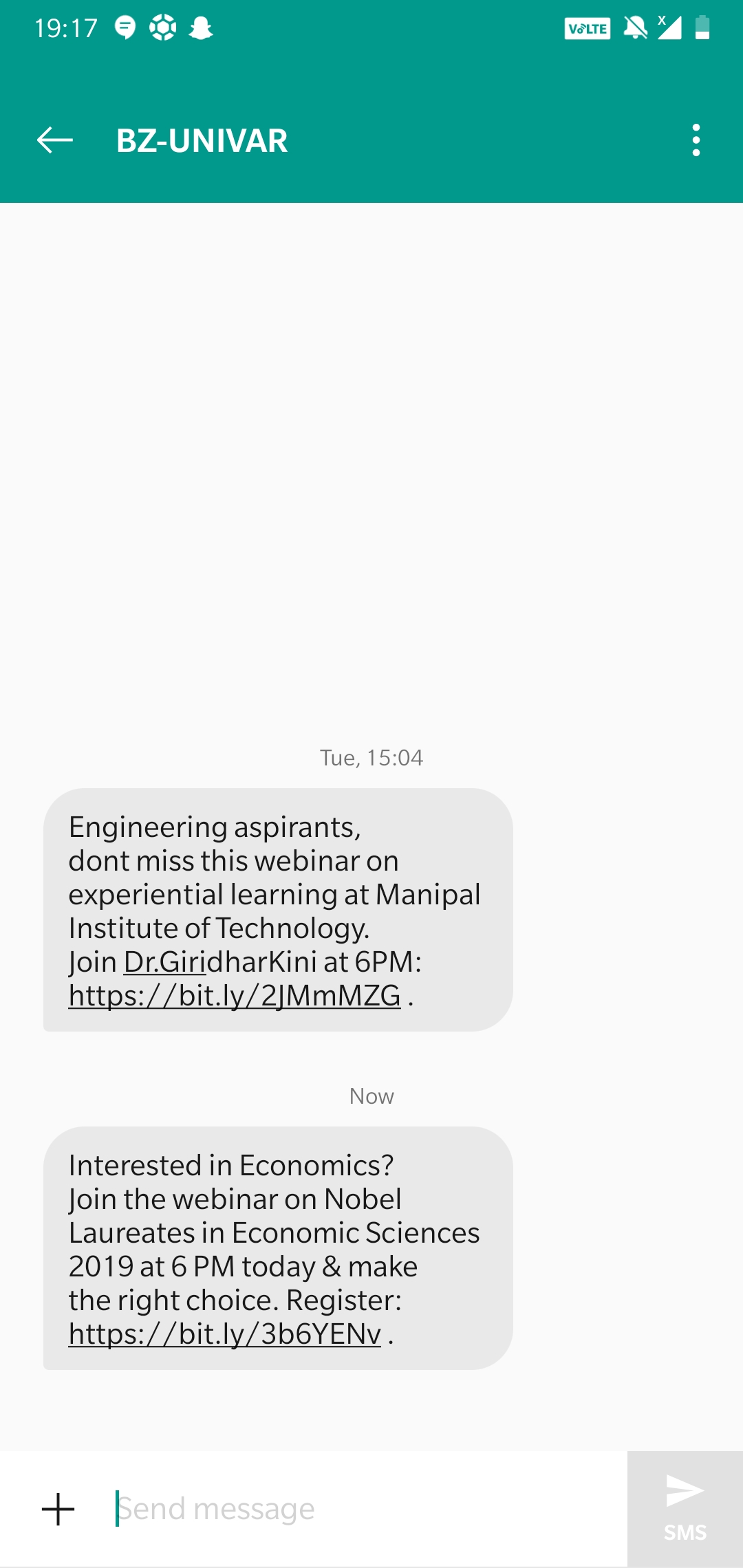Open the bit.ly/2JMmMZG link
This screenshot has height=1568, width=743.
[235, 996]
